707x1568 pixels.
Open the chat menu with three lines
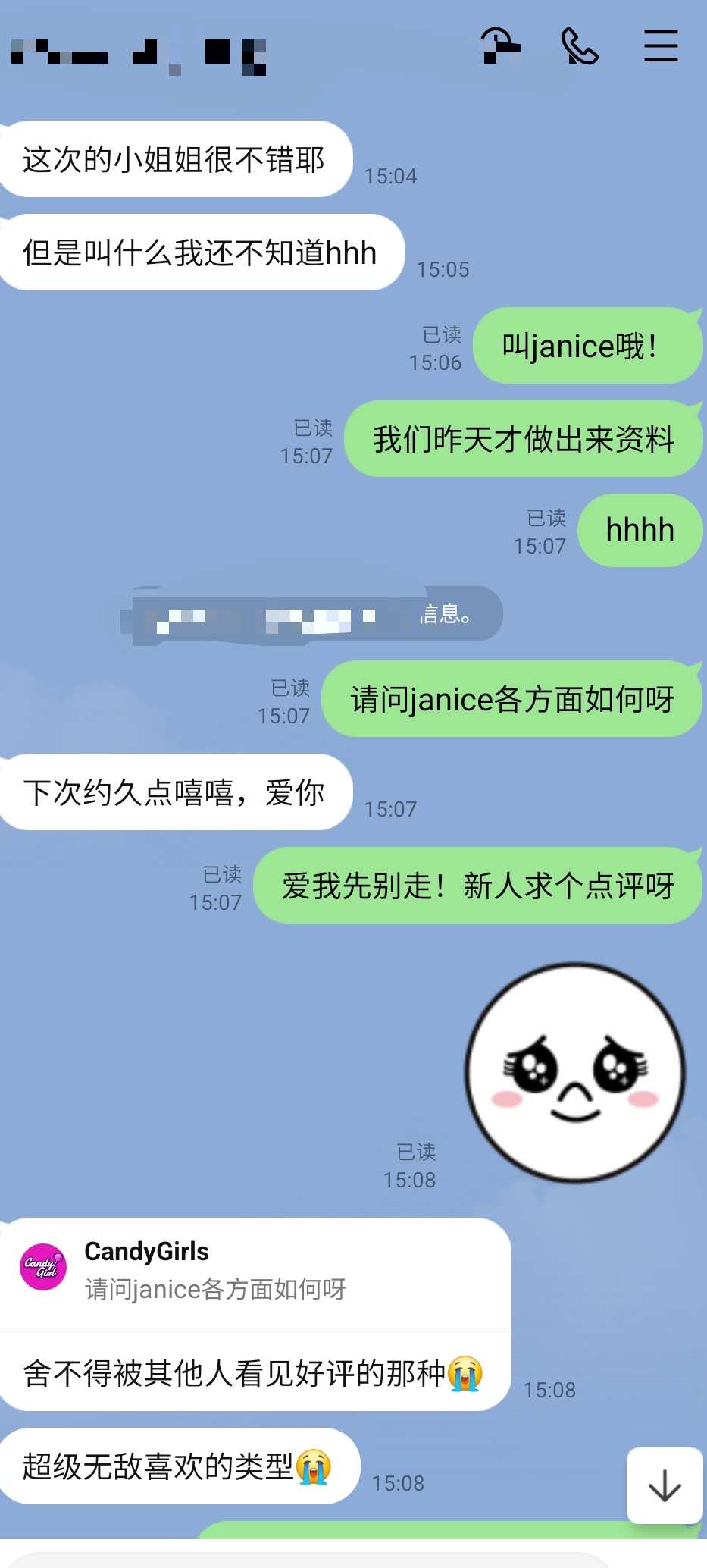(661, 47)
